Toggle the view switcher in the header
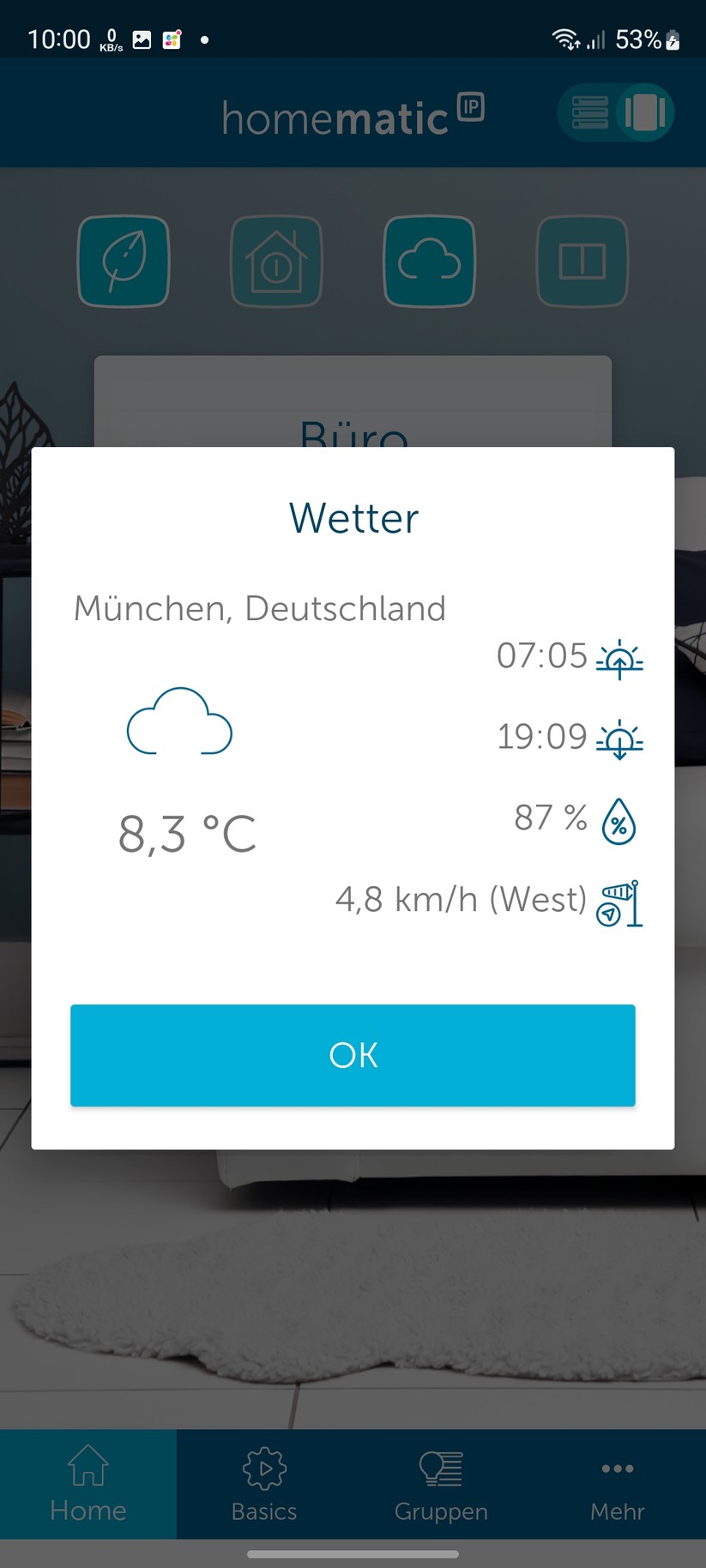 click(x=615, y=112)
